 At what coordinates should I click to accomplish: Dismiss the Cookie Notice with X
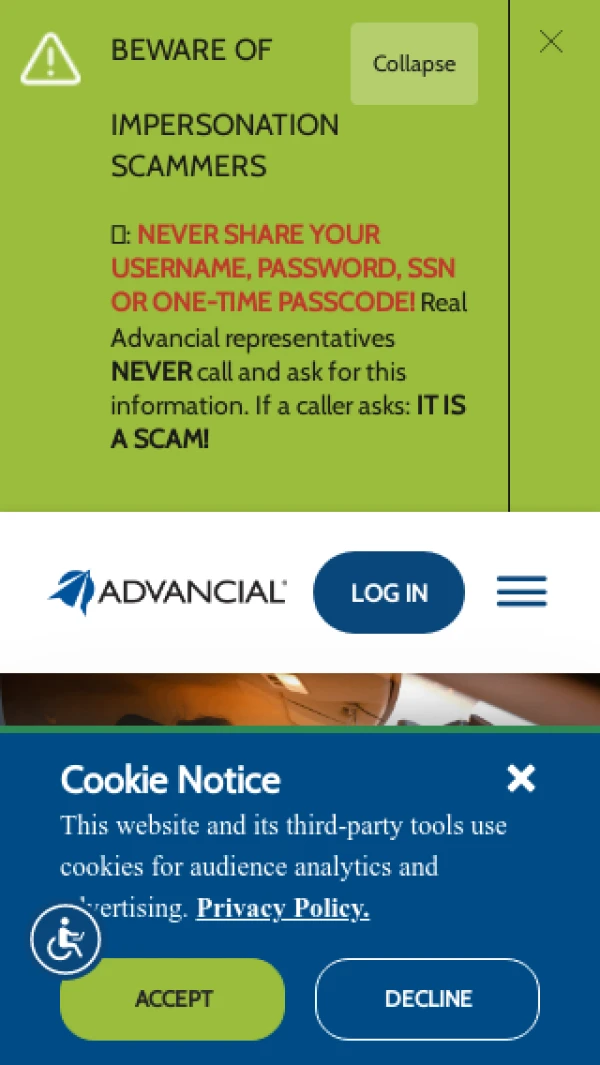[x=521, y=778]
